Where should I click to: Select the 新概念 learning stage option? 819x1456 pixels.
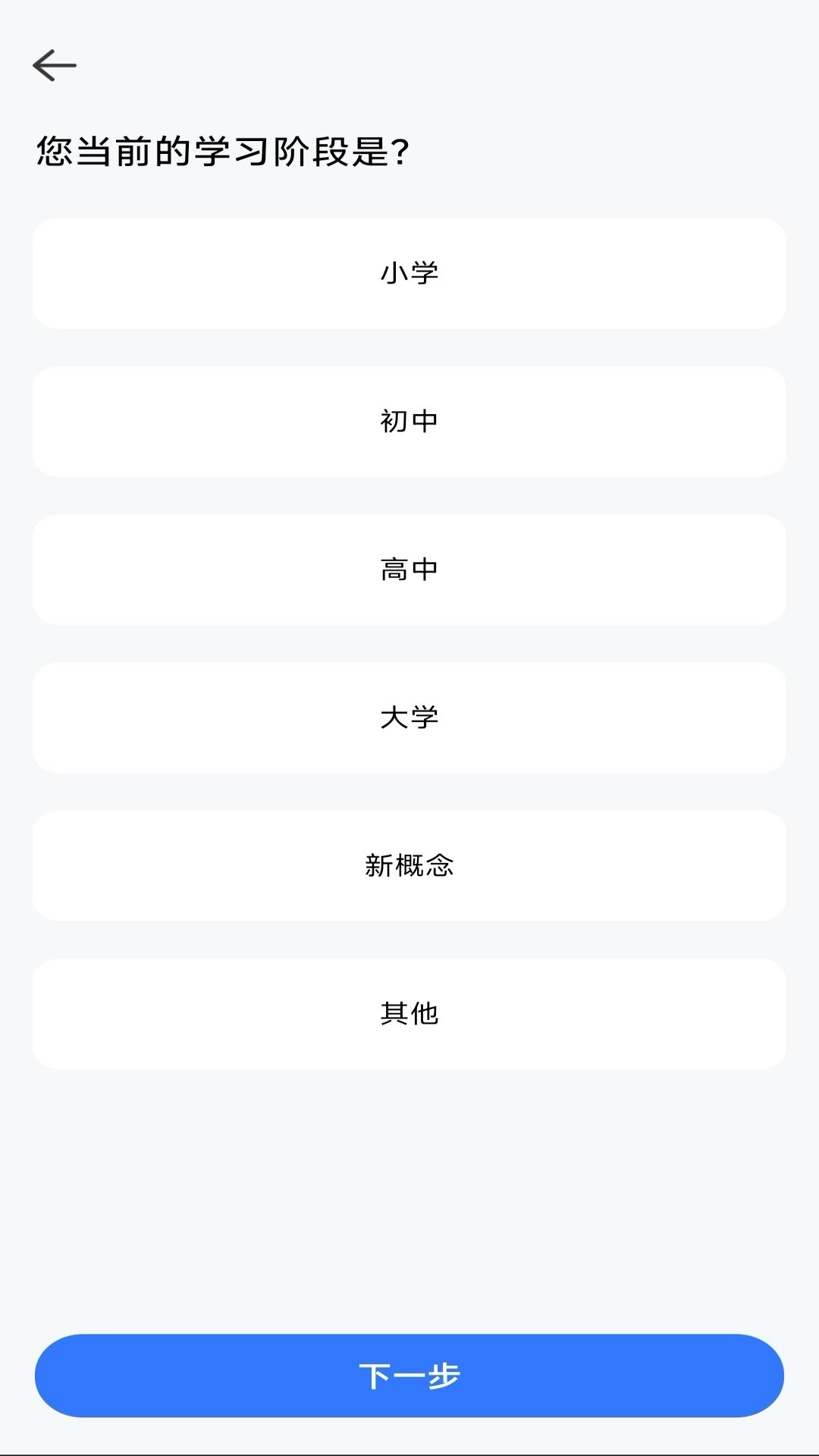[409, 865]
